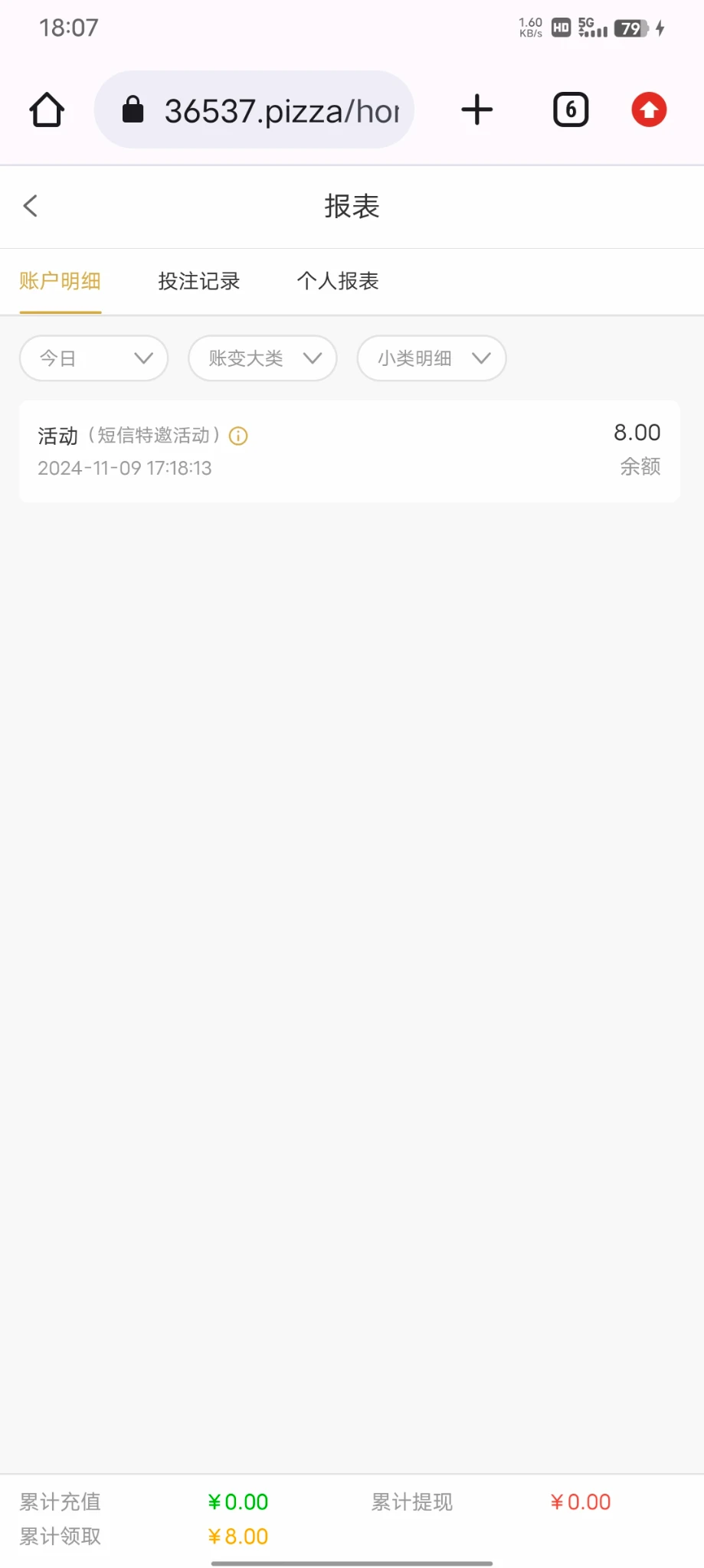704x1568 pixels.
Task: Switch to the 投注记录 tab
Action: [x=199, y=281]
